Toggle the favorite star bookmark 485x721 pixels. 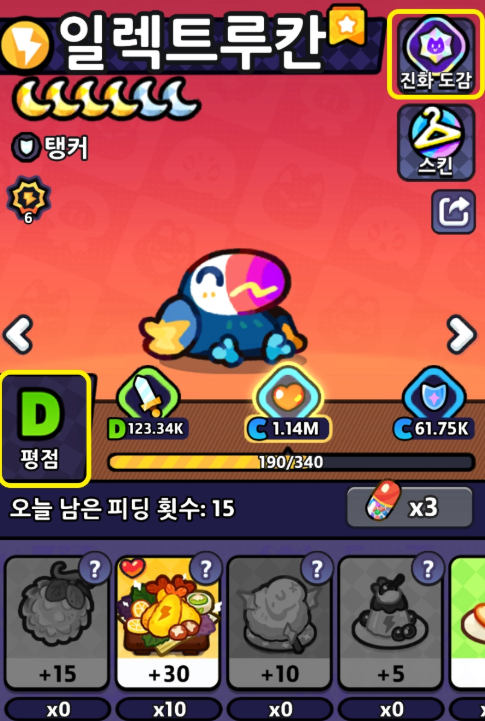click(348, 25)
